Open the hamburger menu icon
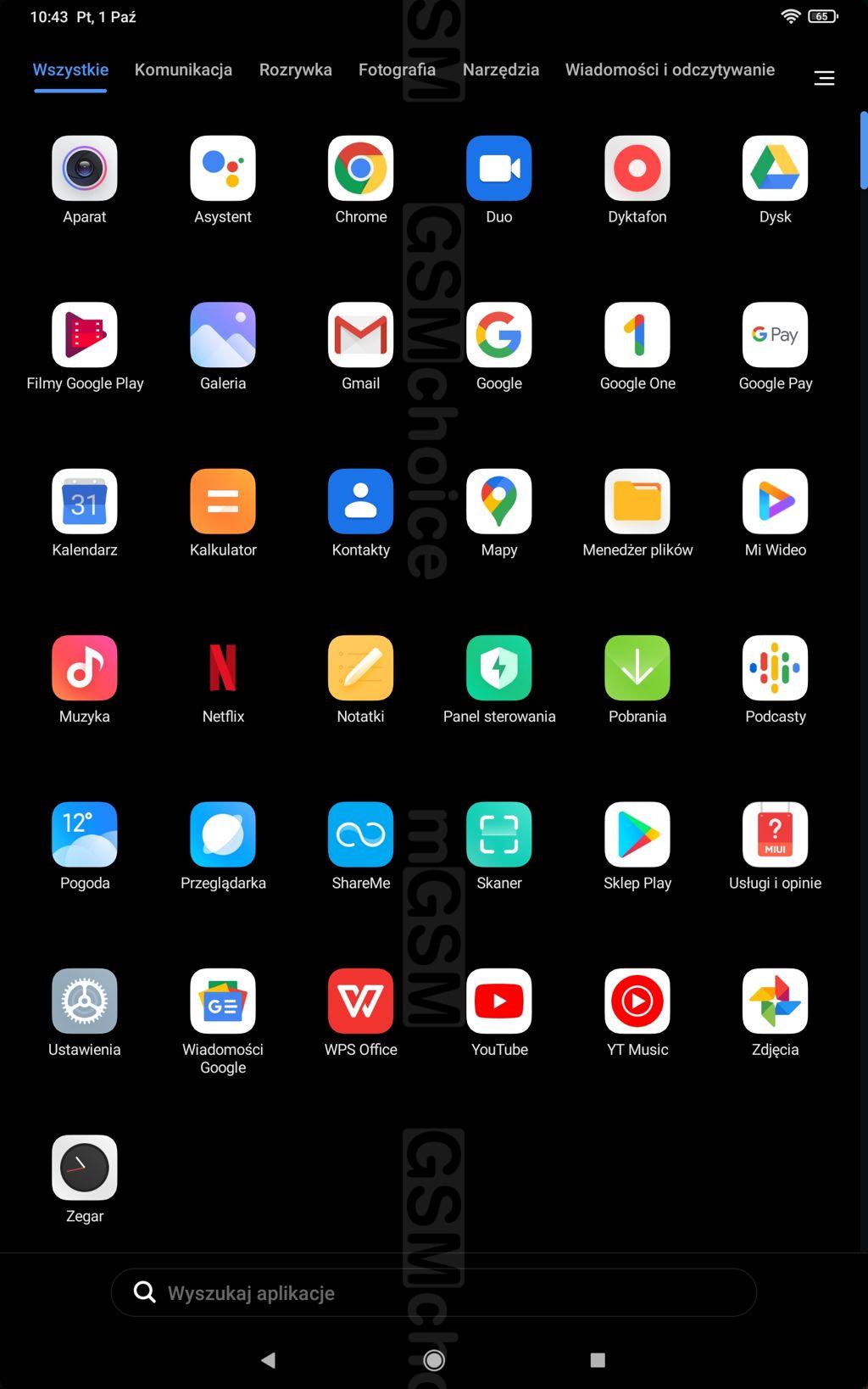 coord(824,78)
